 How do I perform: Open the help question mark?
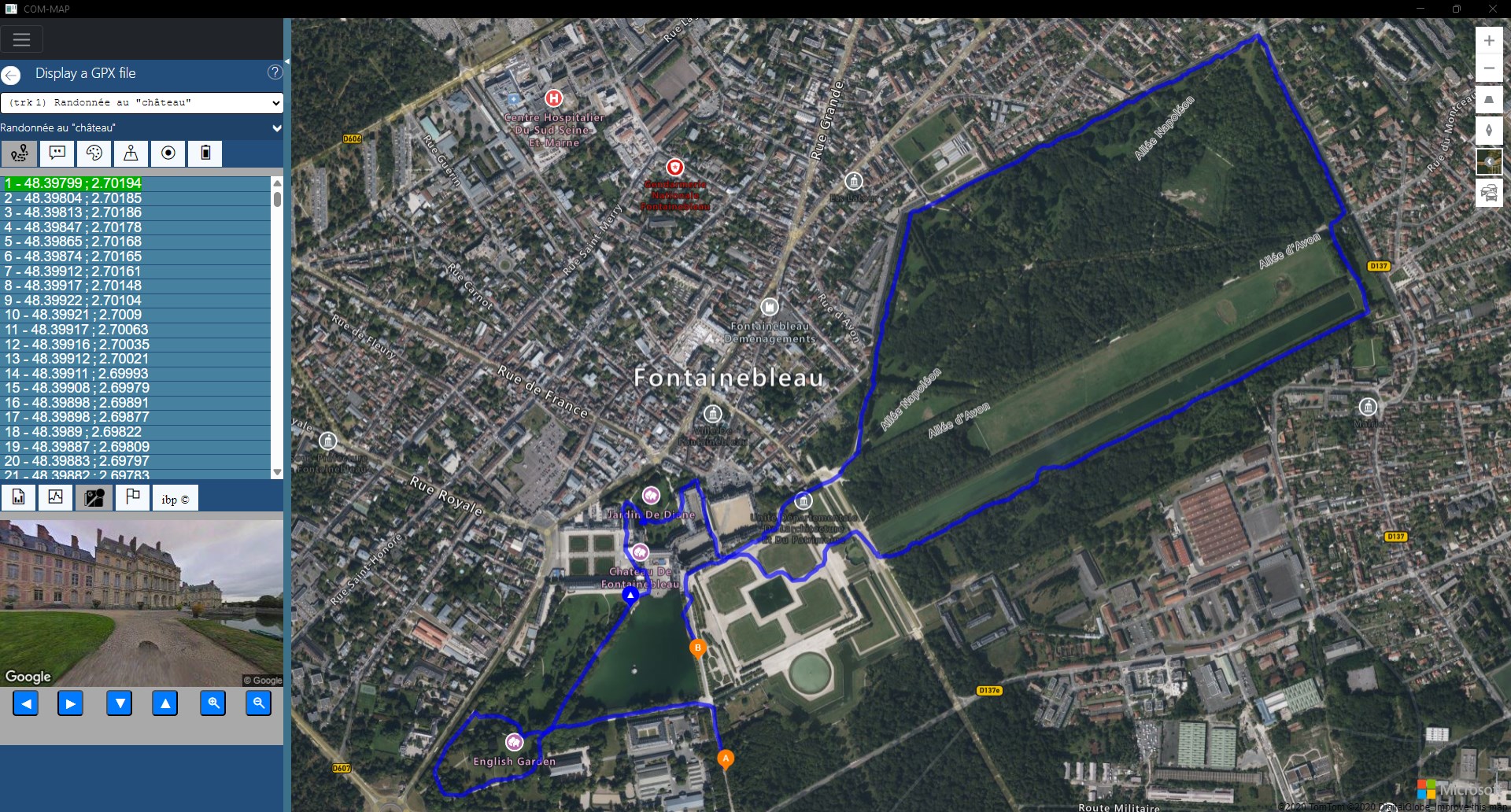[x=275, y=72]
